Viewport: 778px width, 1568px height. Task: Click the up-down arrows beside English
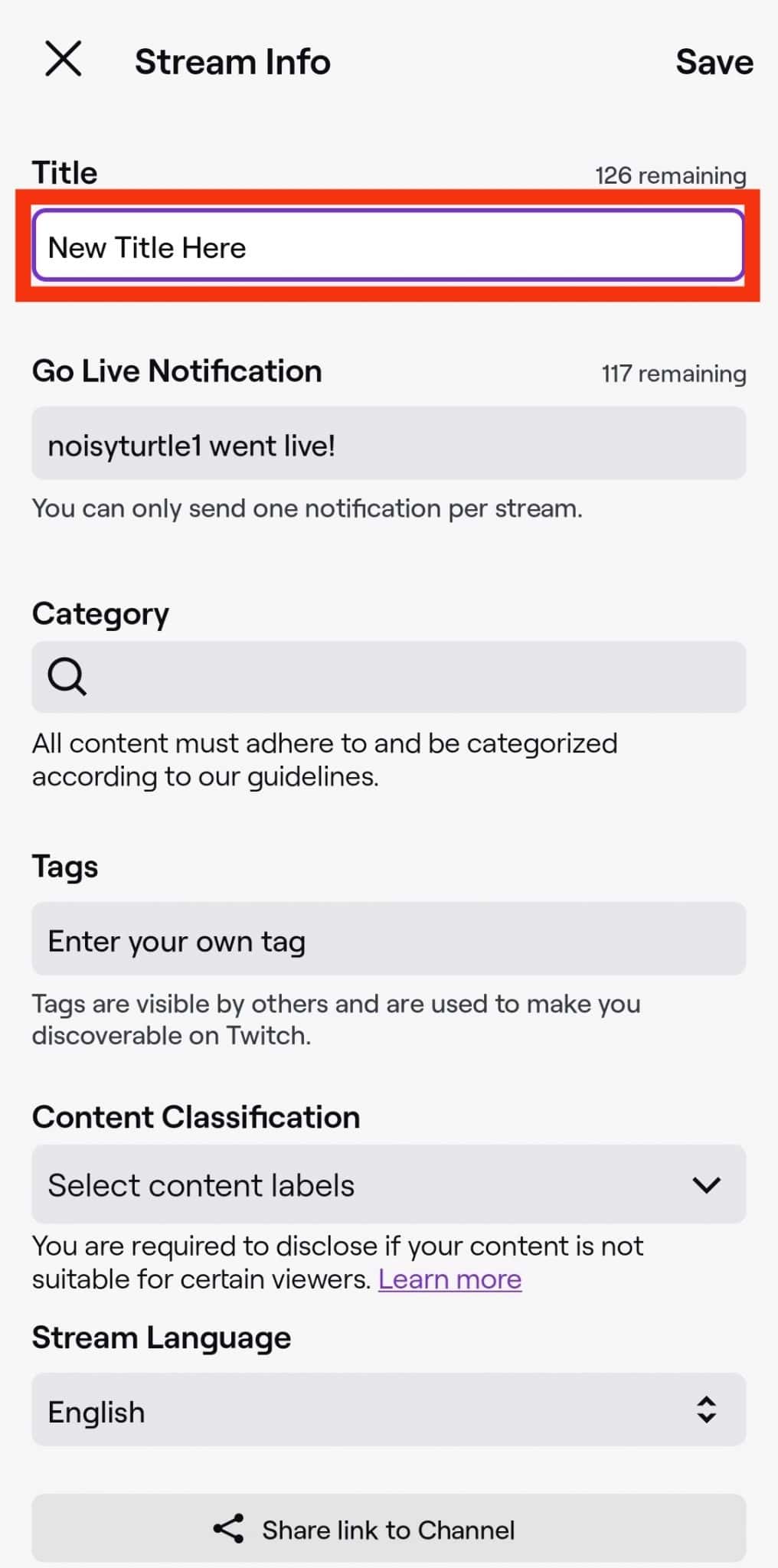coord(705,1410)
